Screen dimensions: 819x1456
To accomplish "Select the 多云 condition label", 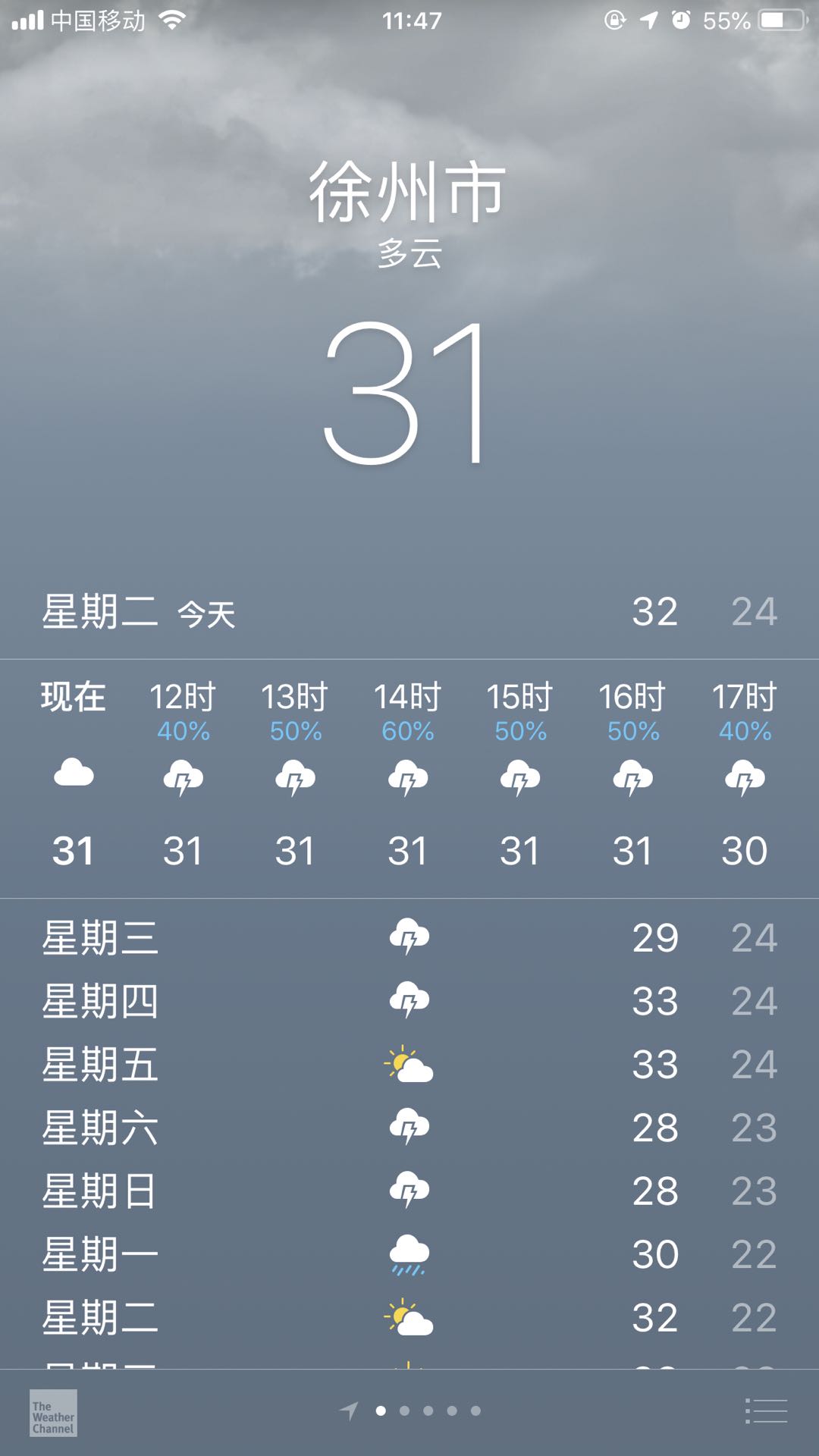I will (x=408, y=254).
